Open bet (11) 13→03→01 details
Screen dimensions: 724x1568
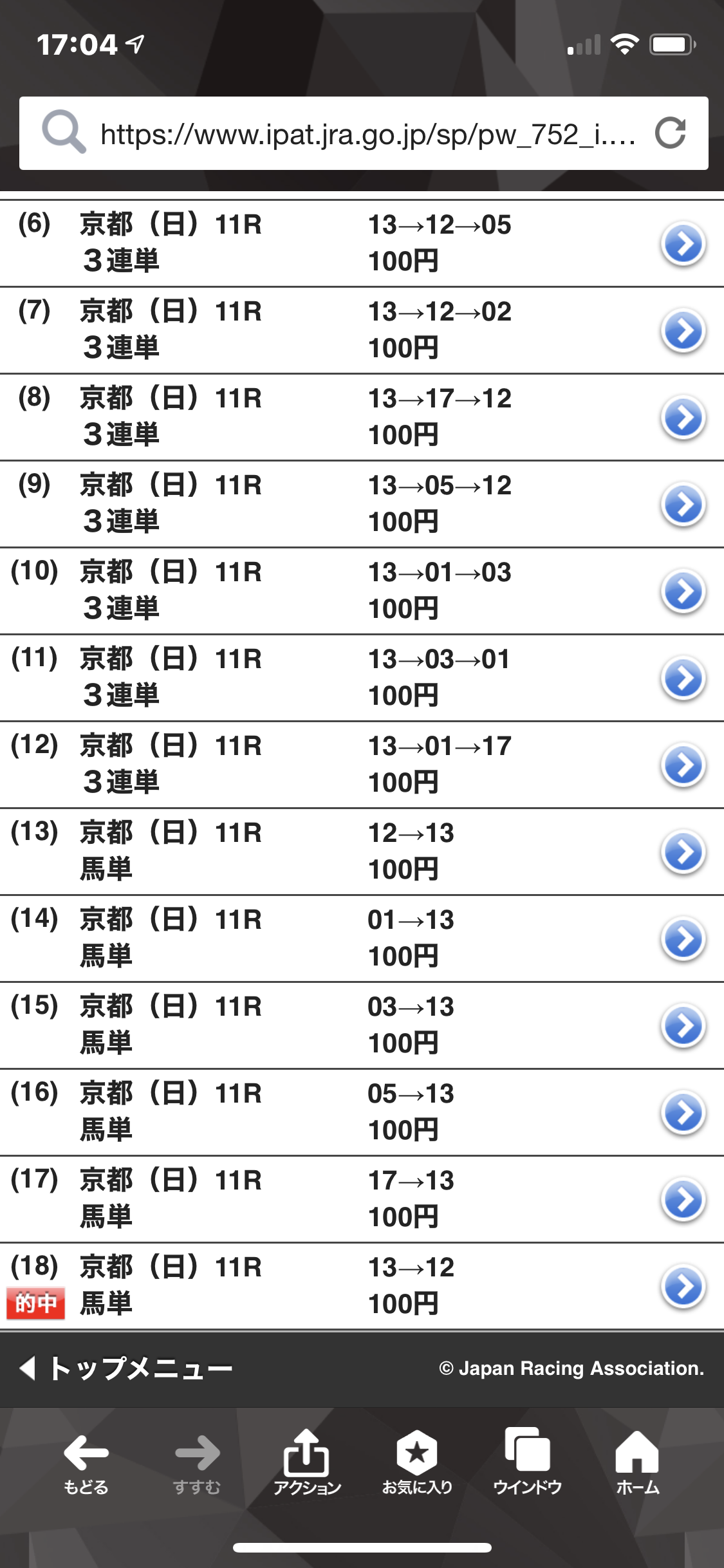point(683,678)
